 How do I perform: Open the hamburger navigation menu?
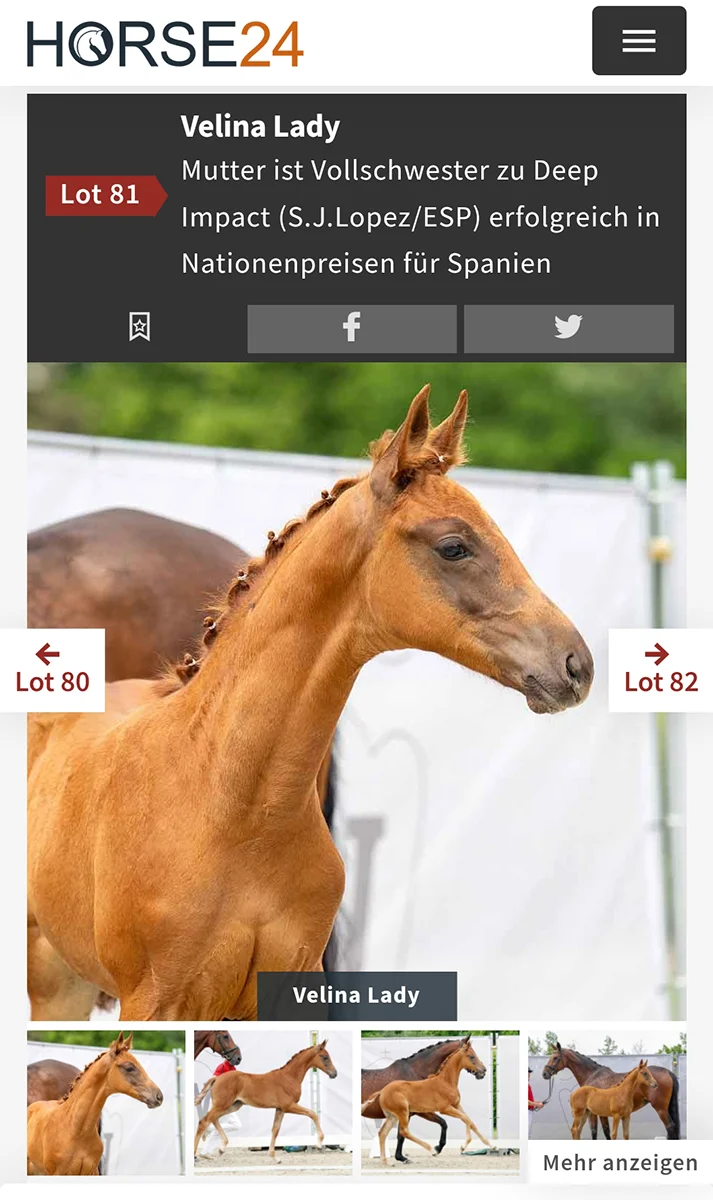(x=639, y=41)
